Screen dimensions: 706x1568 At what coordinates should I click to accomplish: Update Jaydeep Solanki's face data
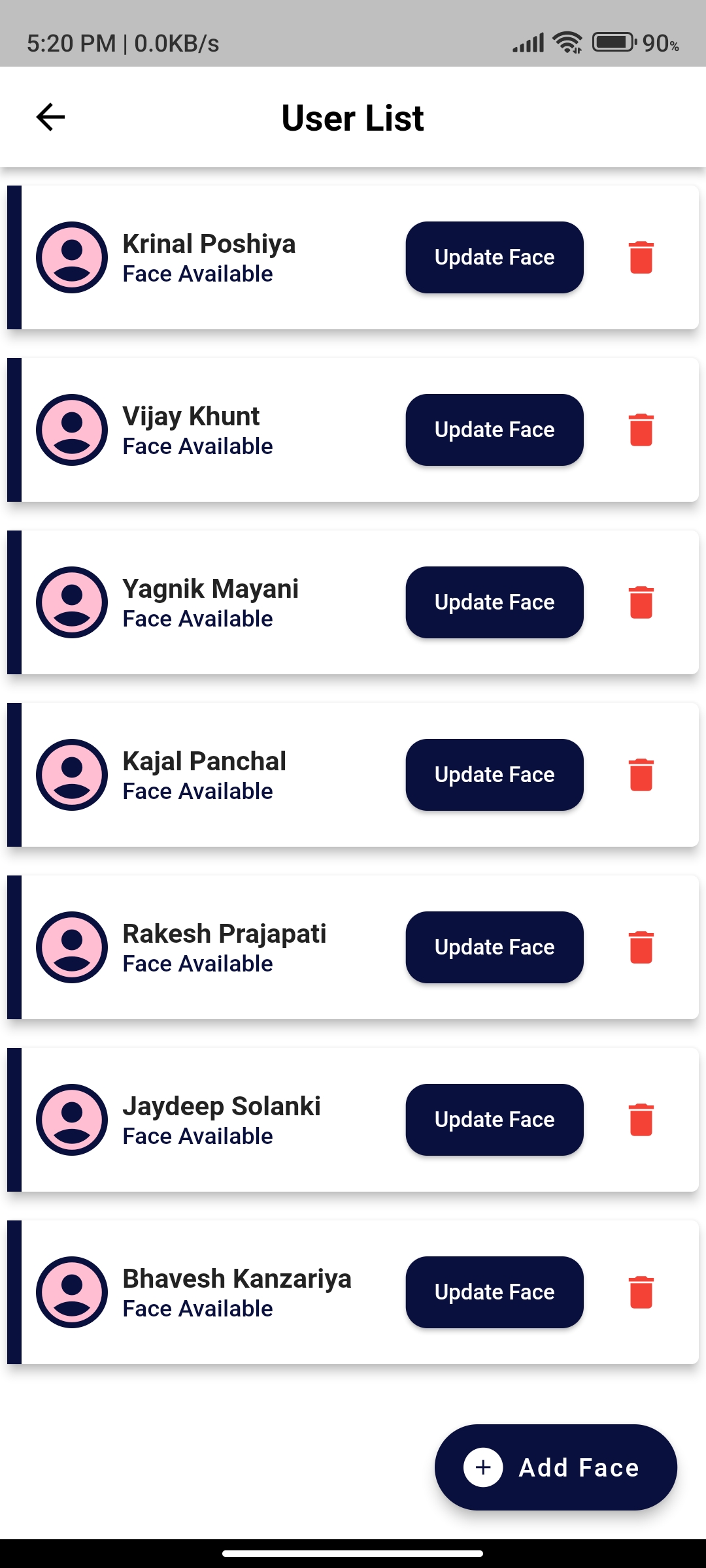(494, 1120)
